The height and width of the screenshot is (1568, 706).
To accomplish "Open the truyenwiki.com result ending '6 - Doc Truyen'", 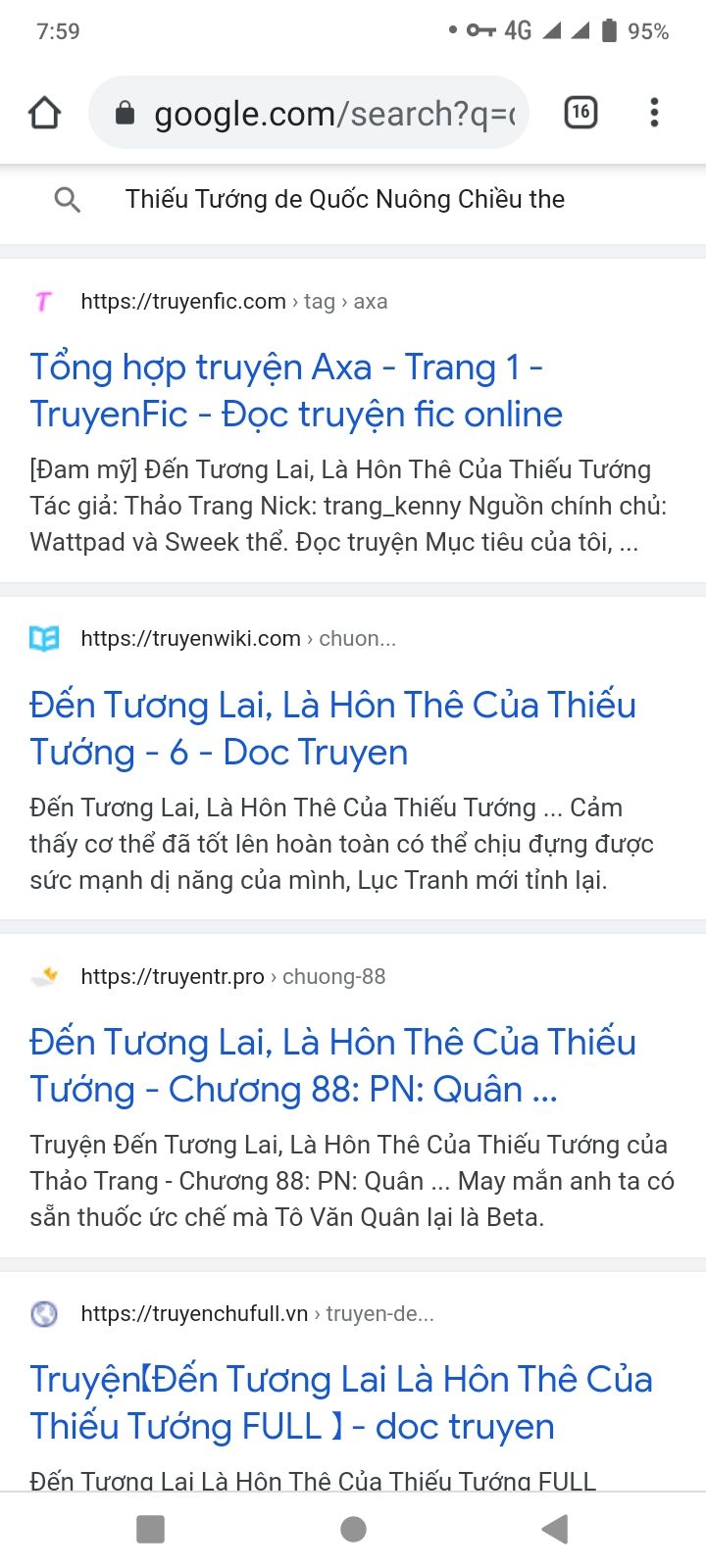I will (332, 728).
